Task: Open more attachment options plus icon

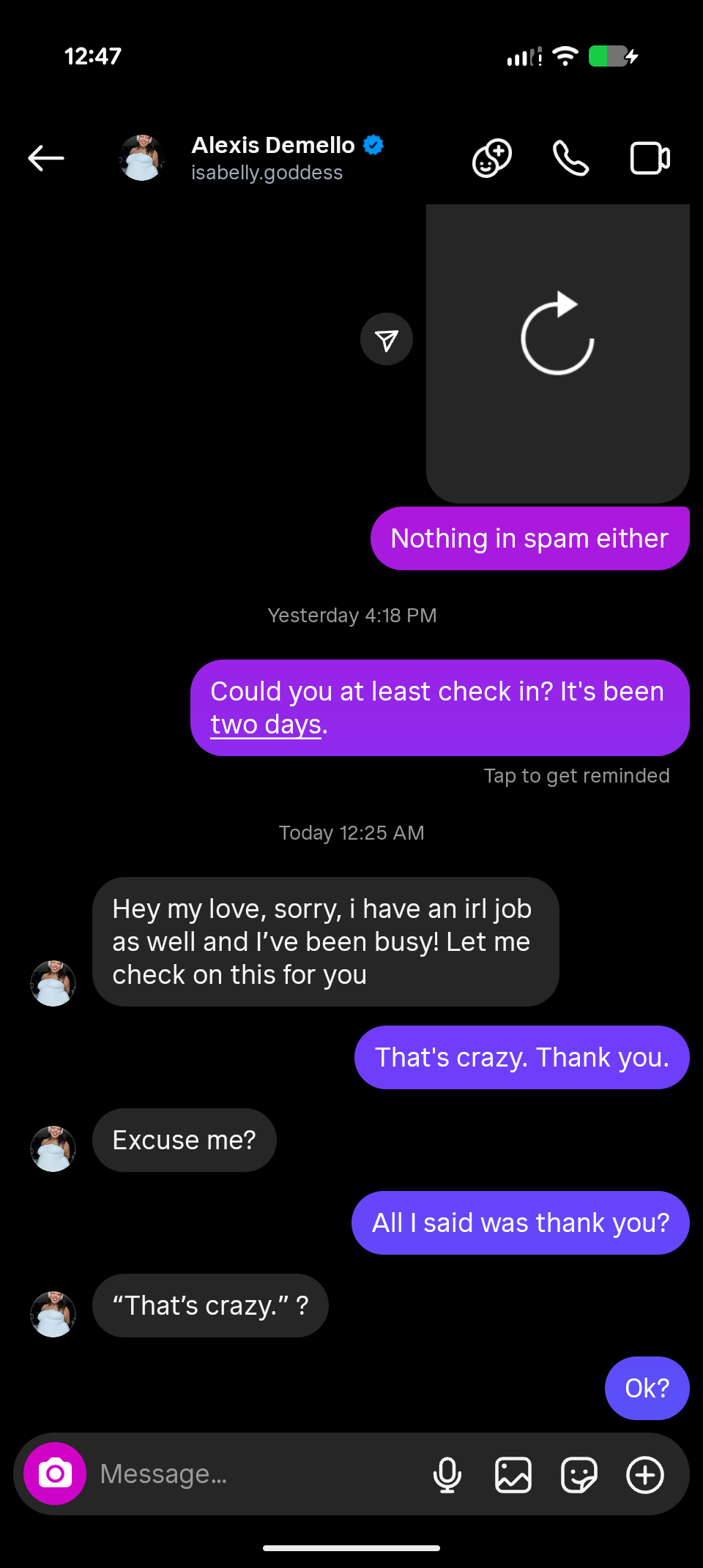Action: (645, 1474)
